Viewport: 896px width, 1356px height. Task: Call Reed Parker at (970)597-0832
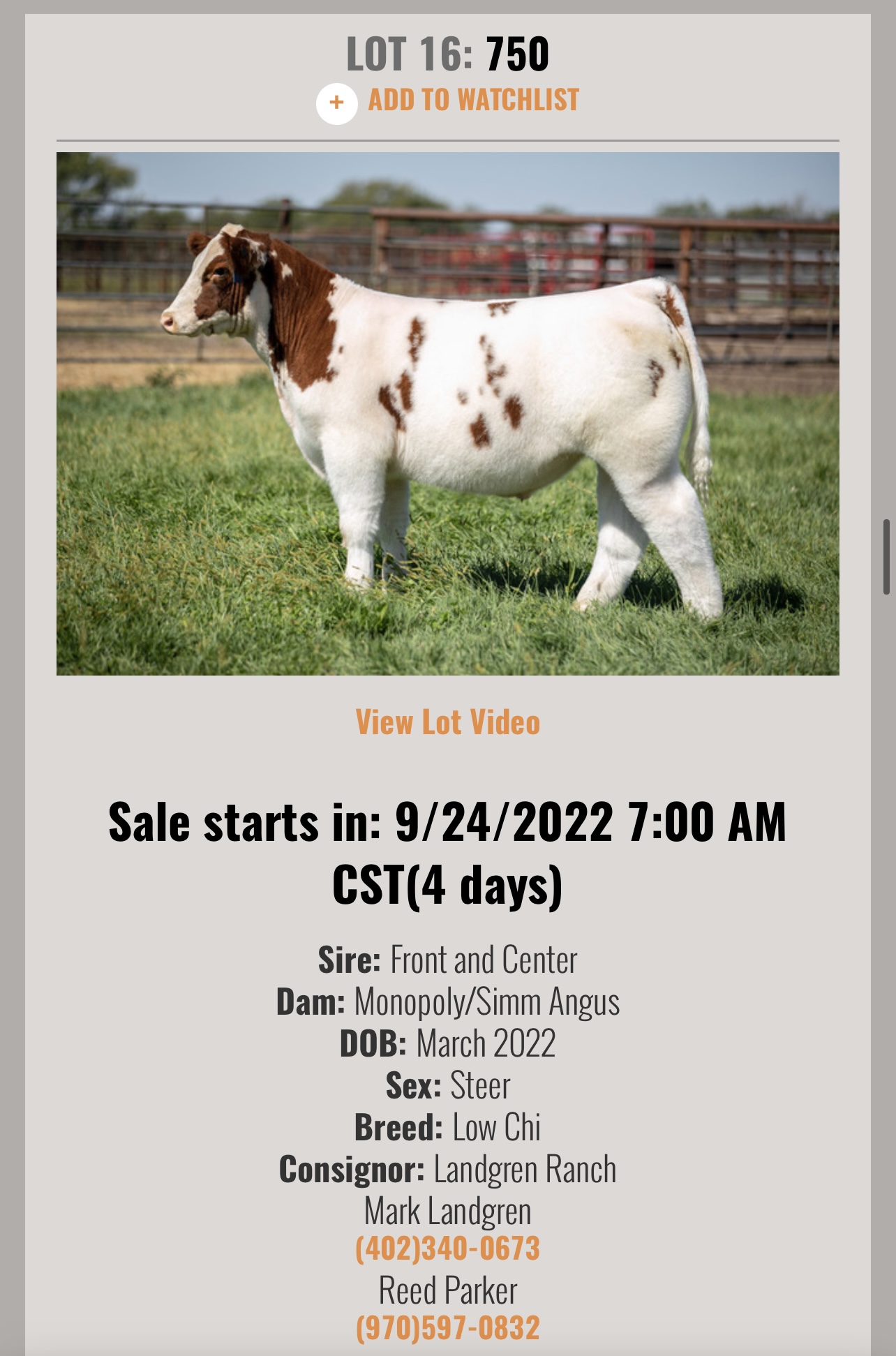[447, 1328]
